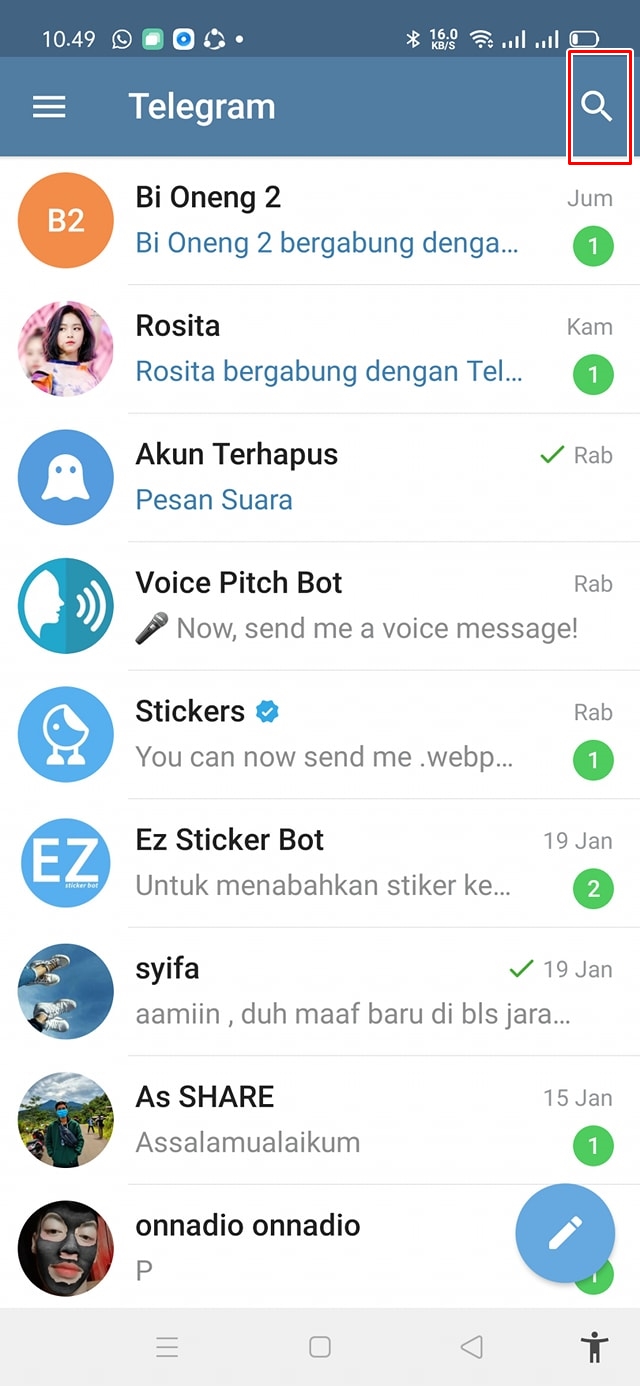
Task: Open the chat with Bi Oneng 2
Action: tap(330, 220)
